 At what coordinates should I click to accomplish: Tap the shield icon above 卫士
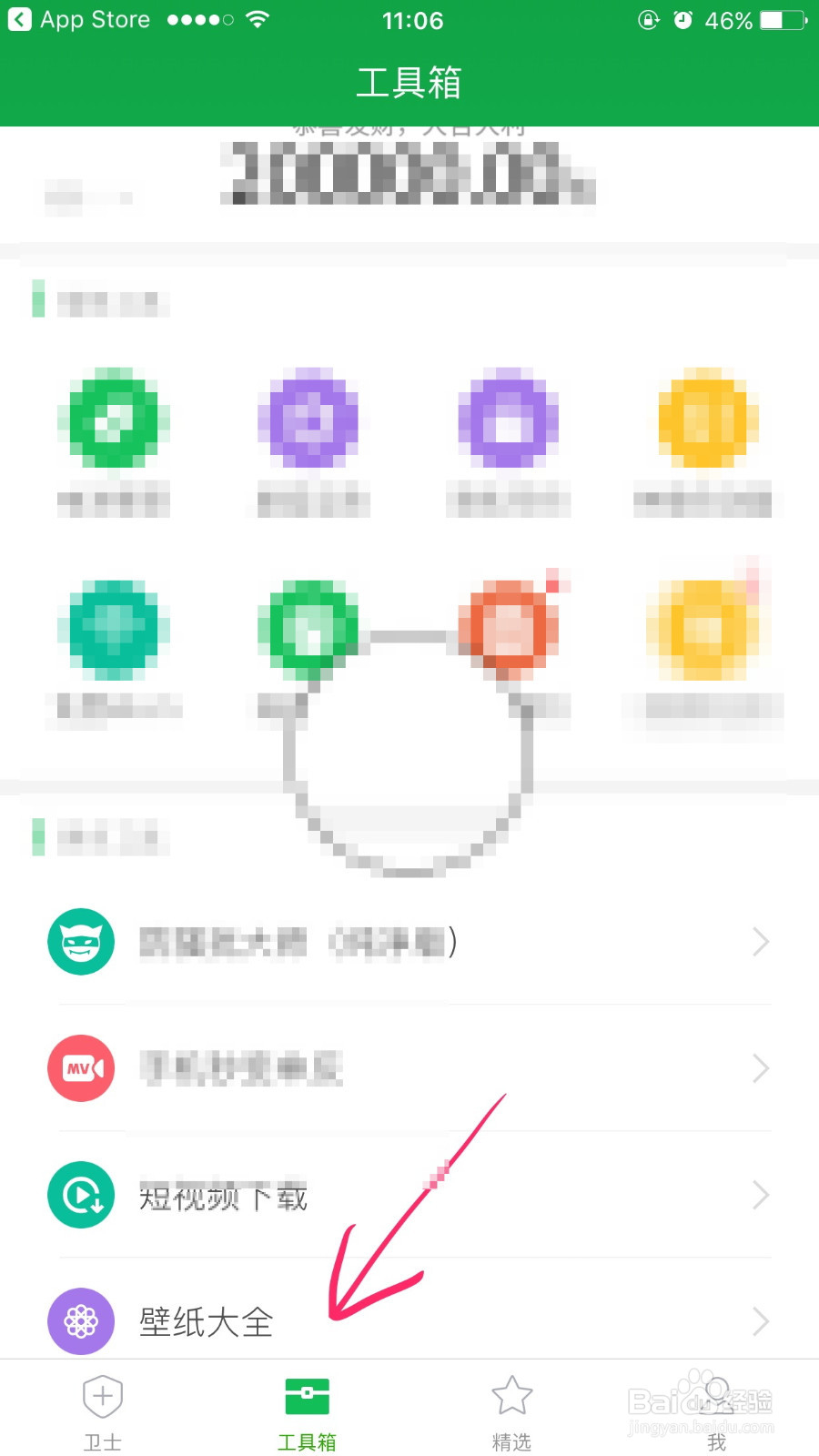pos(102,1395)
